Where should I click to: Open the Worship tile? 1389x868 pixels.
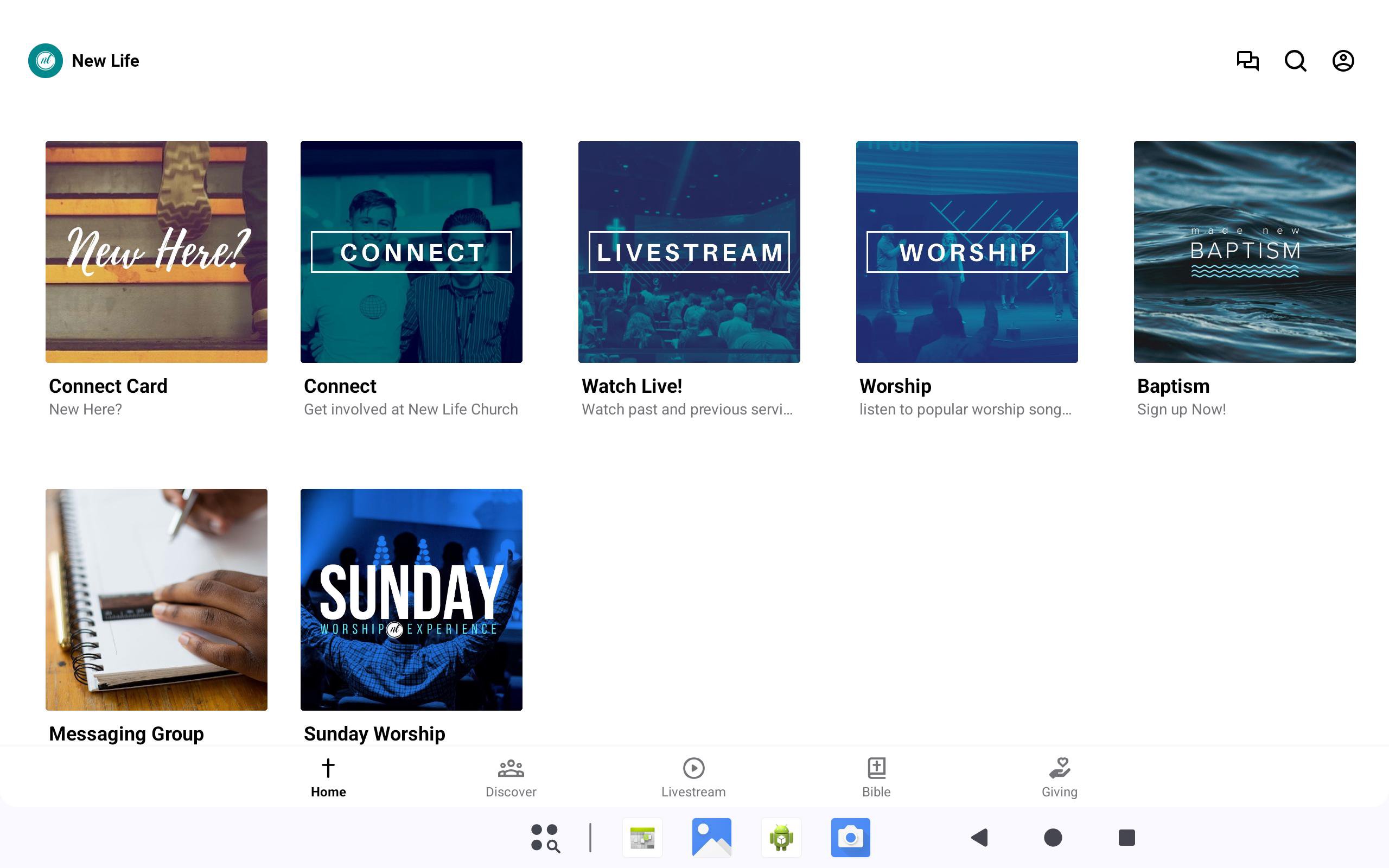(966, 252)
